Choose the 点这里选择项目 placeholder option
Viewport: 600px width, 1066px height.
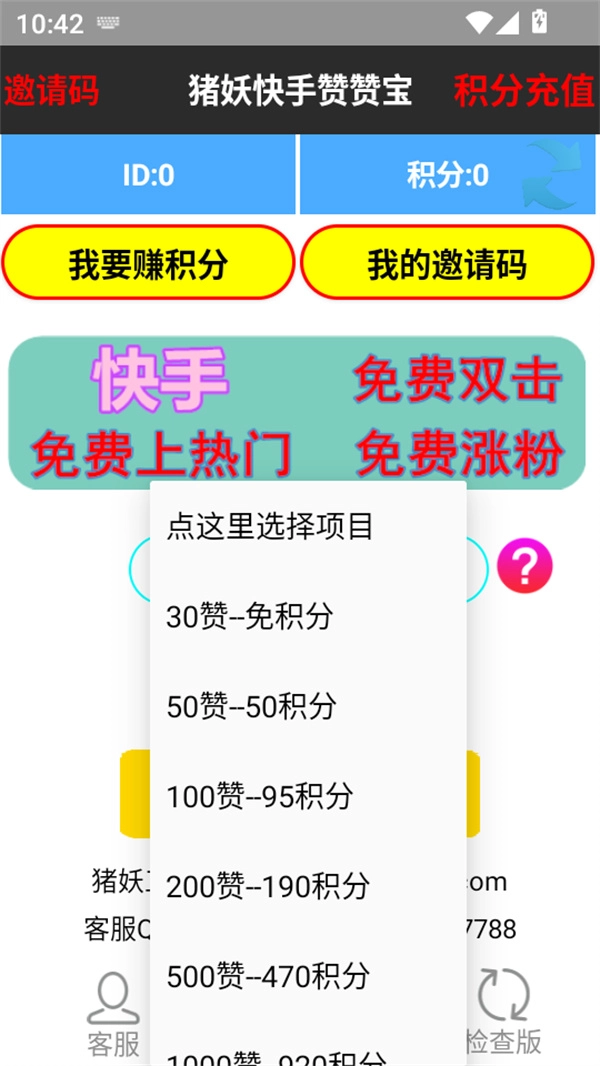pos(308,526)
